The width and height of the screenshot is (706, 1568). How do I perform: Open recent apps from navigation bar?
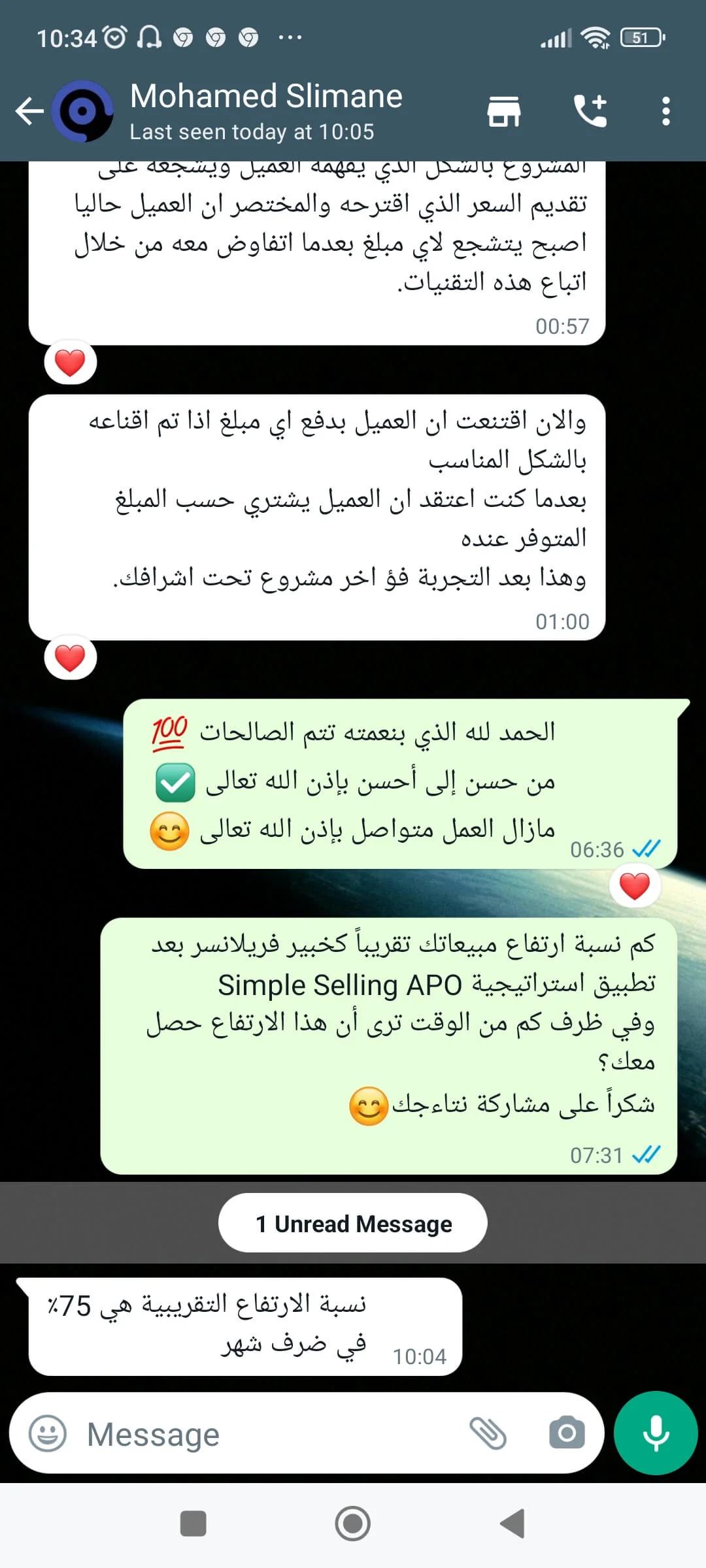[x=193, y=1524]
